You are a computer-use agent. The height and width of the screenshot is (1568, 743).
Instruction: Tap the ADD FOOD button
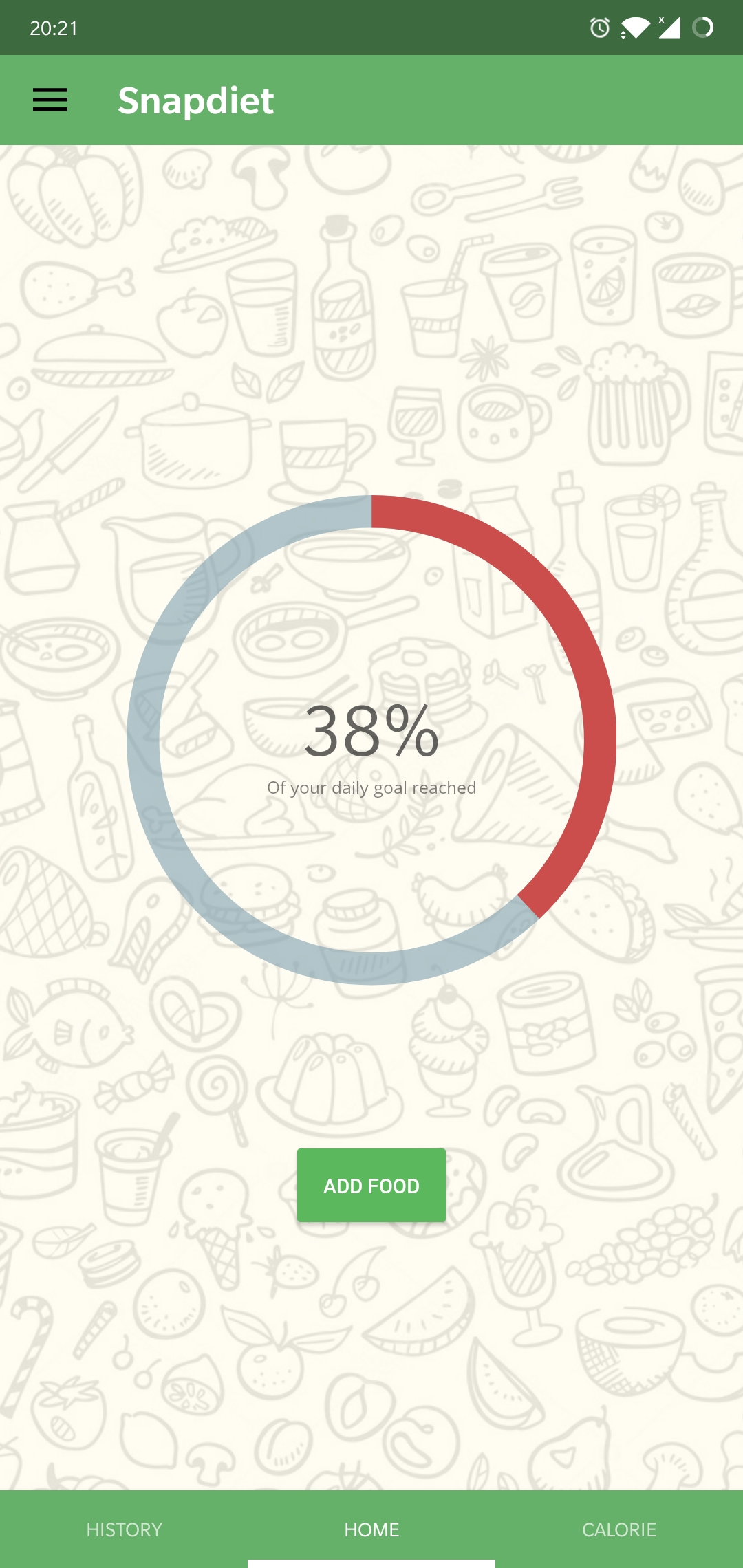click(x=371, y=1185)
